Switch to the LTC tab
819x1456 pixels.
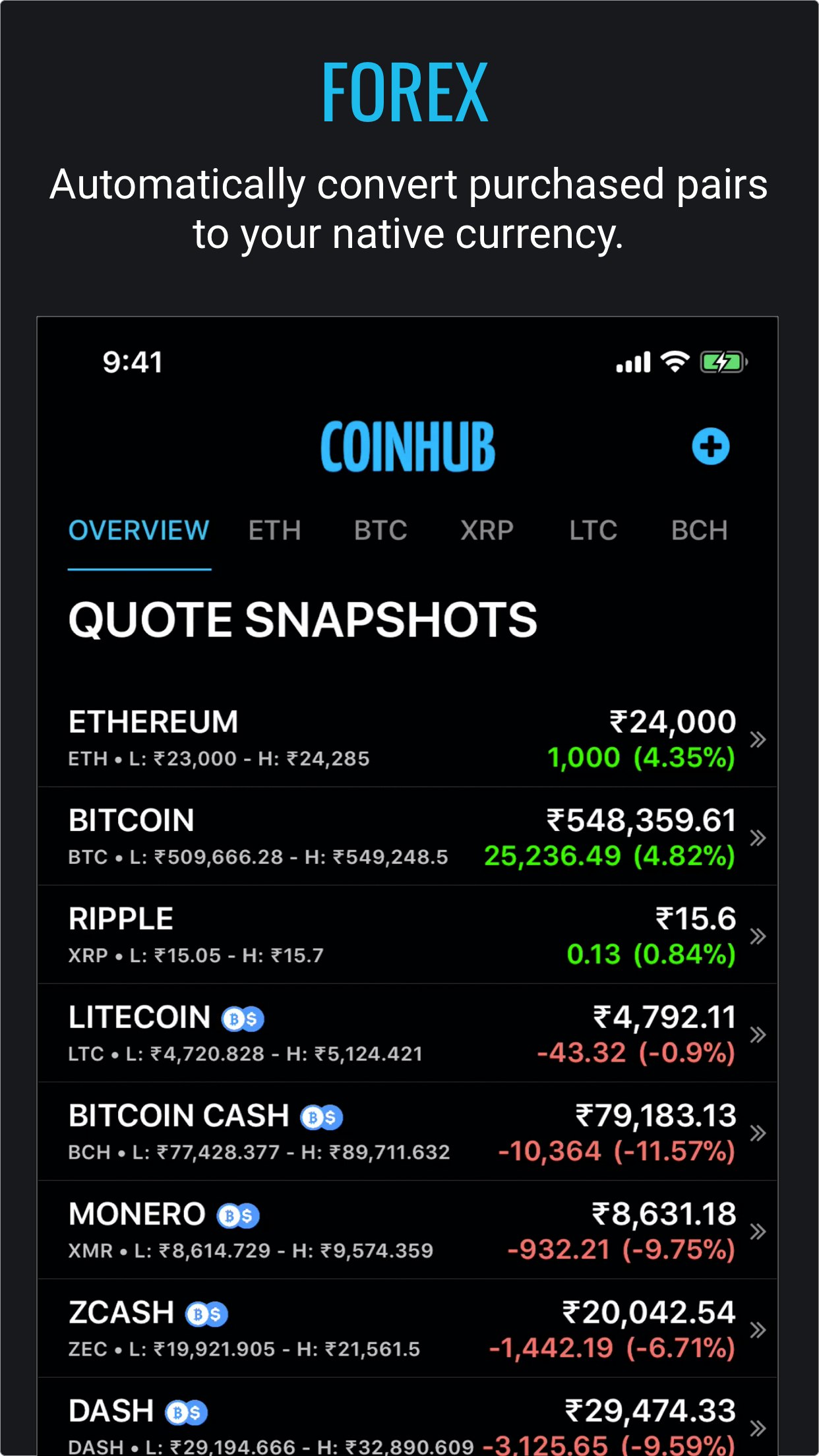coord(593,530)
